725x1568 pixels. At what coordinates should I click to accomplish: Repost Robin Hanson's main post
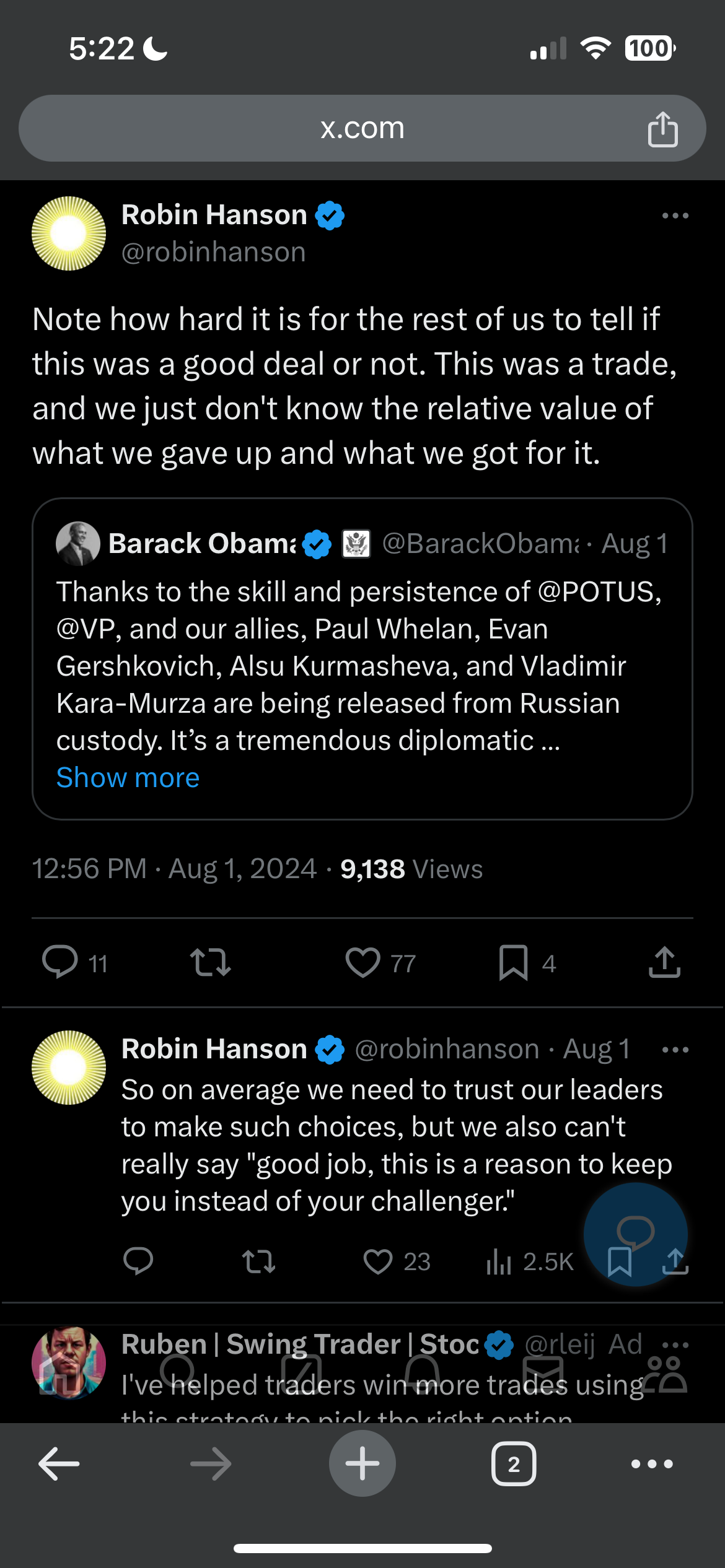tap(211, 962)
